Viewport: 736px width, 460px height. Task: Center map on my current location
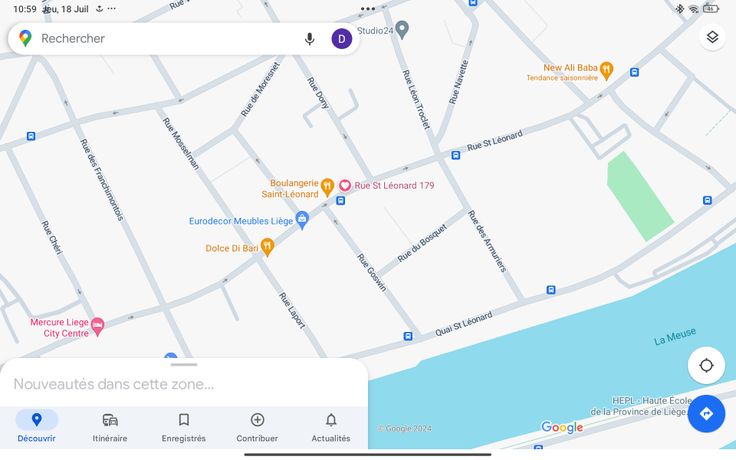coord(706,365)
